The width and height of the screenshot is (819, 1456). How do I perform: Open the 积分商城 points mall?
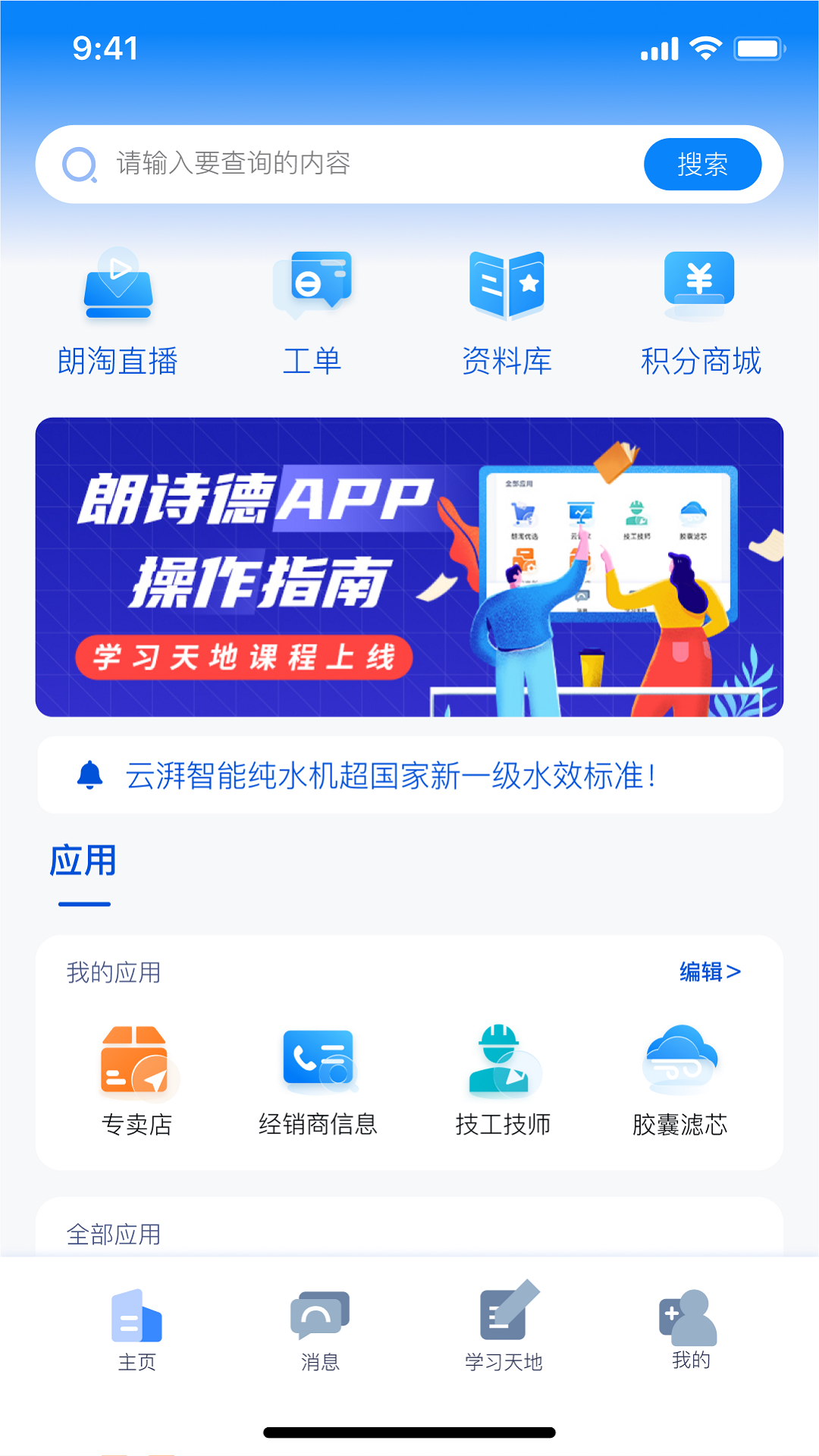pos(699,284)
